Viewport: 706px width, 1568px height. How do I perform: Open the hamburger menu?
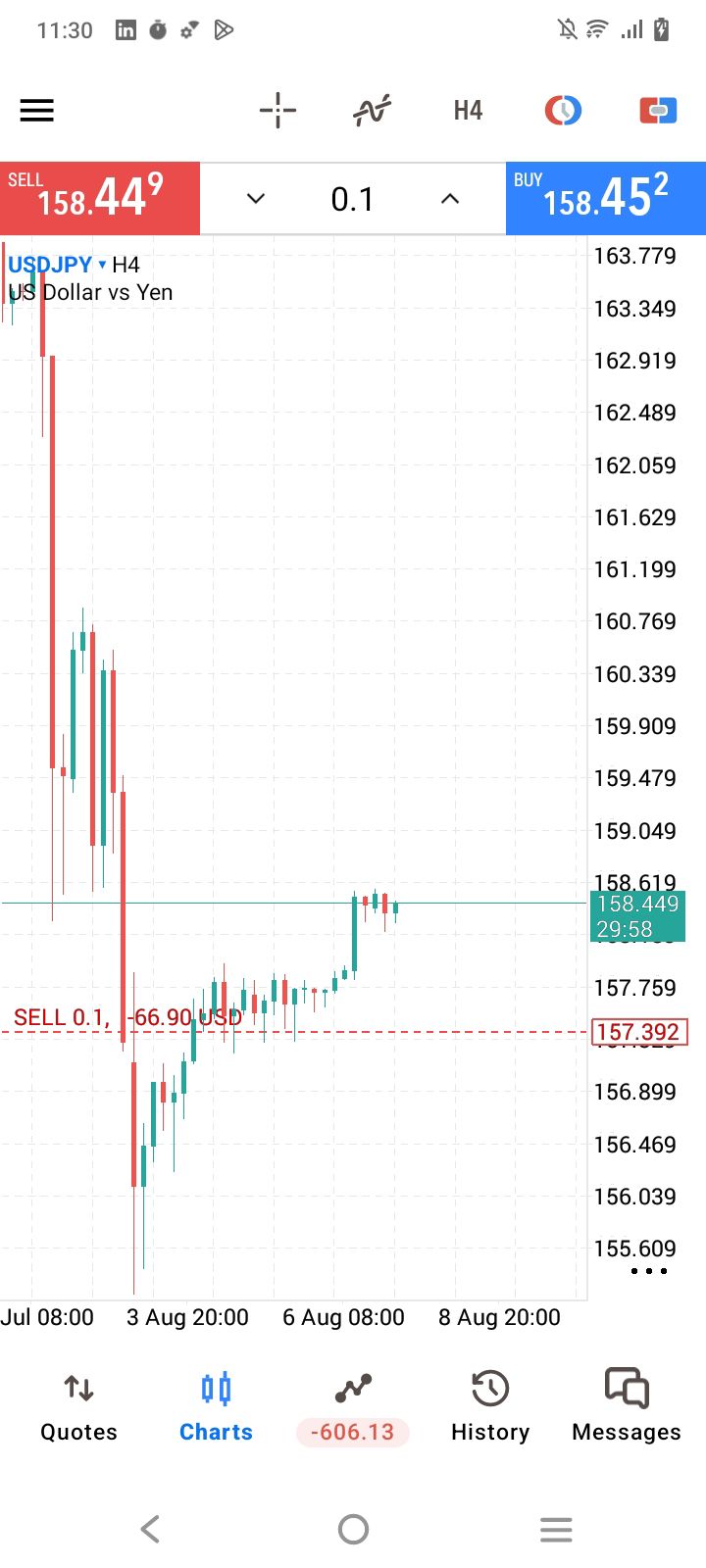coord(37,110)
